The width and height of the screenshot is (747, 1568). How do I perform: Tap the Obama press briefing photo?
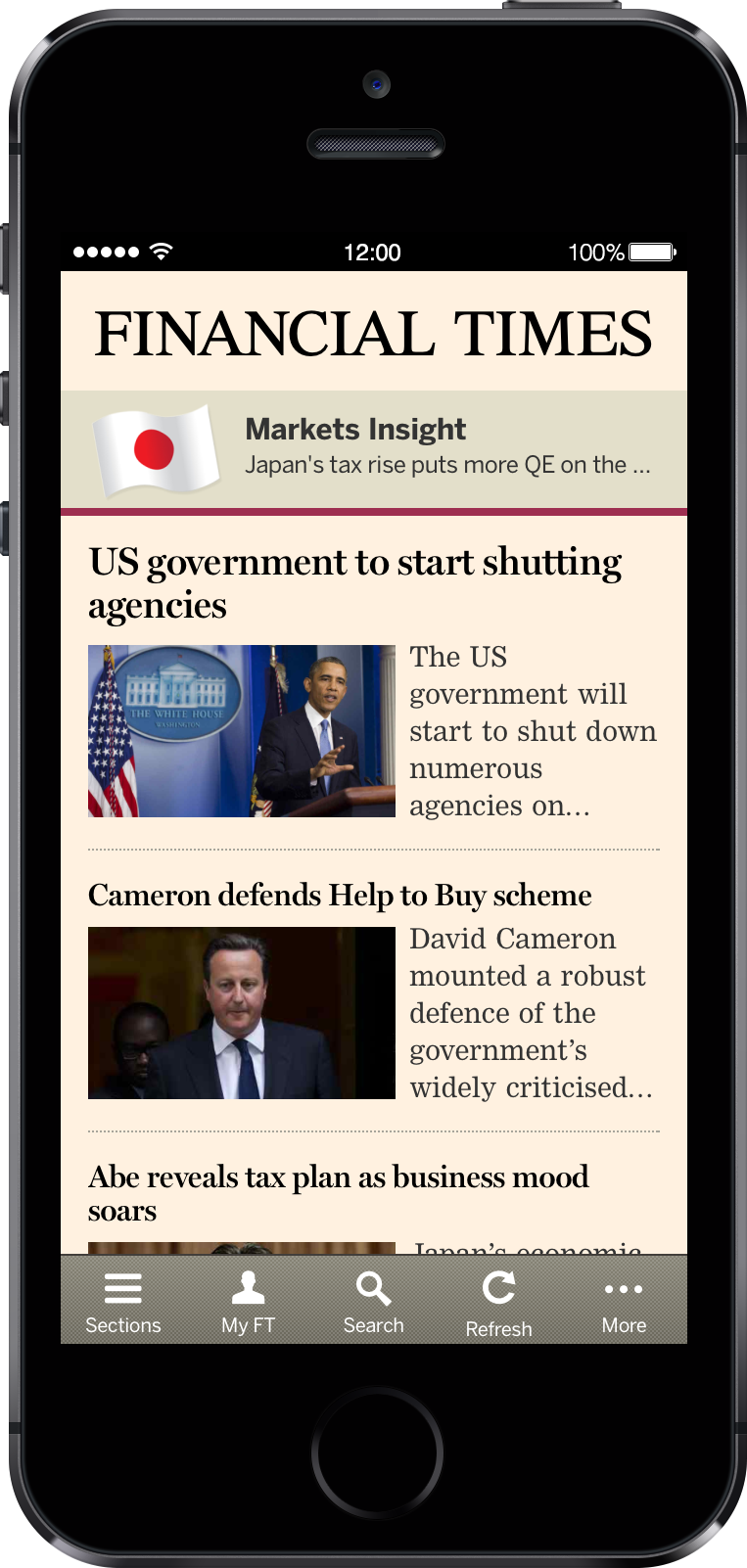click(x=241, y=730)
